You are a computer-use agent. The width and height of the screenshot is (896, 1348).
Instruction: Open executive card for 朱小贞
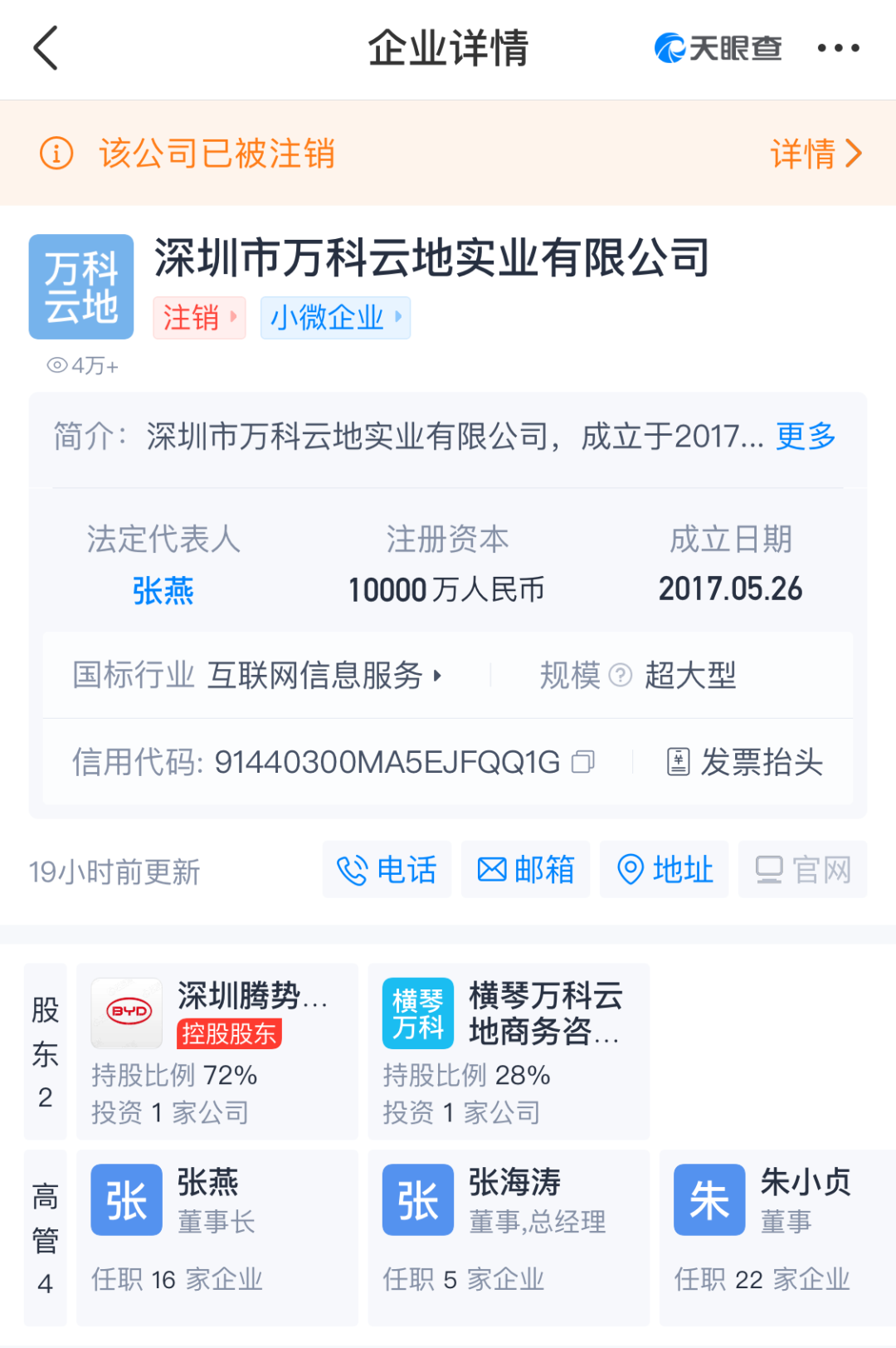tap(777, 1238)
